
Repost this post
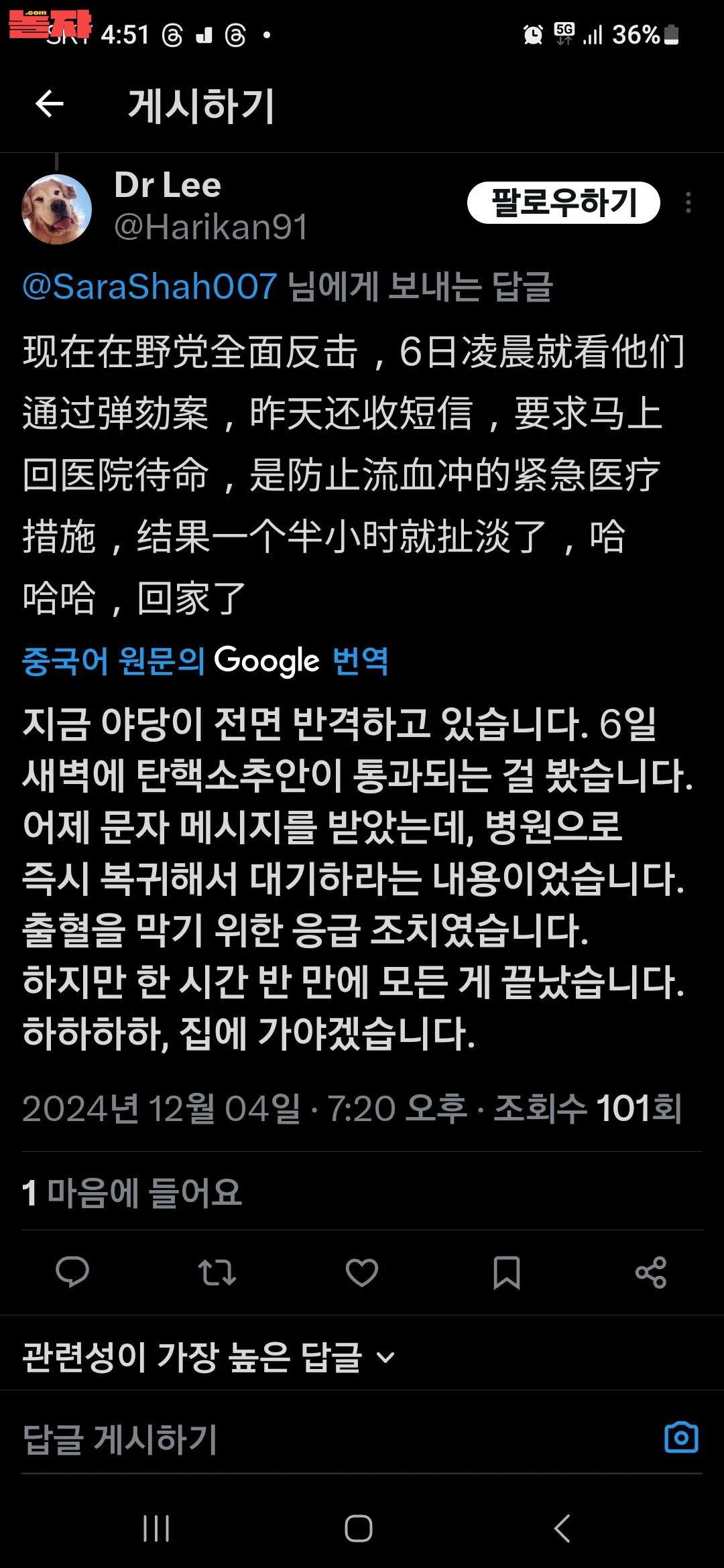click(x=217, y=1272)
